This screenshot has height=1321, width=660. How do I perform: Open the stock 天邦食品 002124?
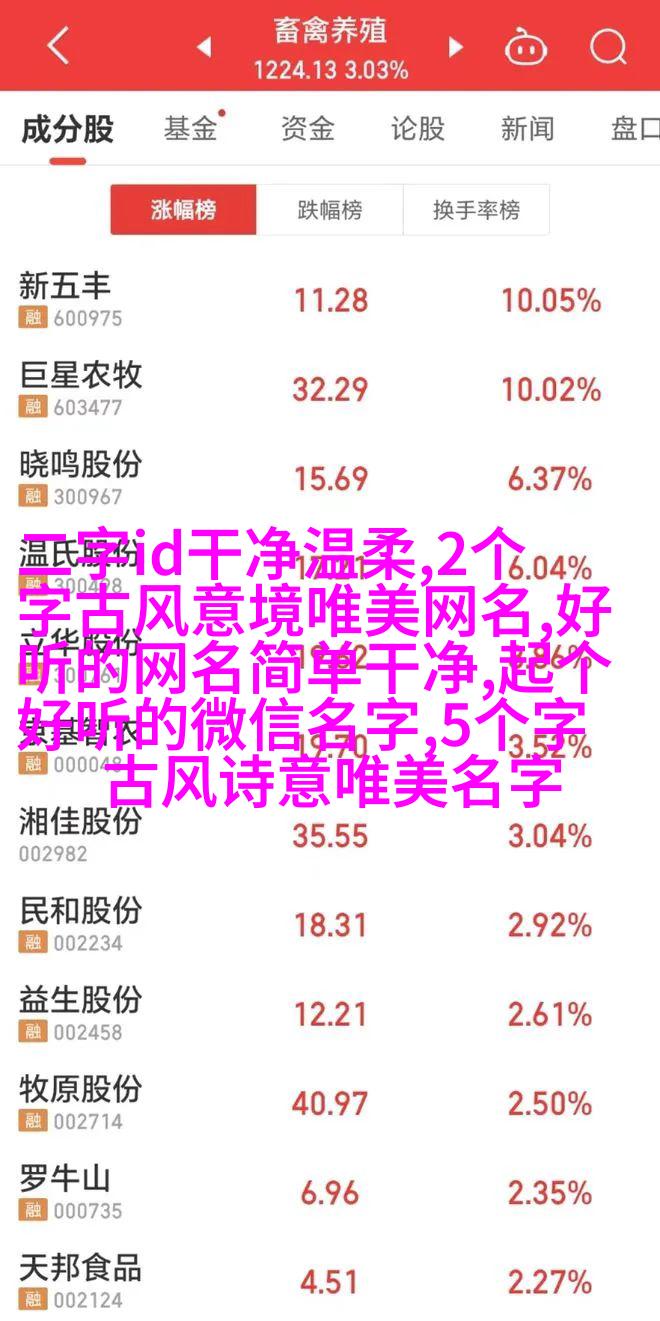click(80, 1279)
